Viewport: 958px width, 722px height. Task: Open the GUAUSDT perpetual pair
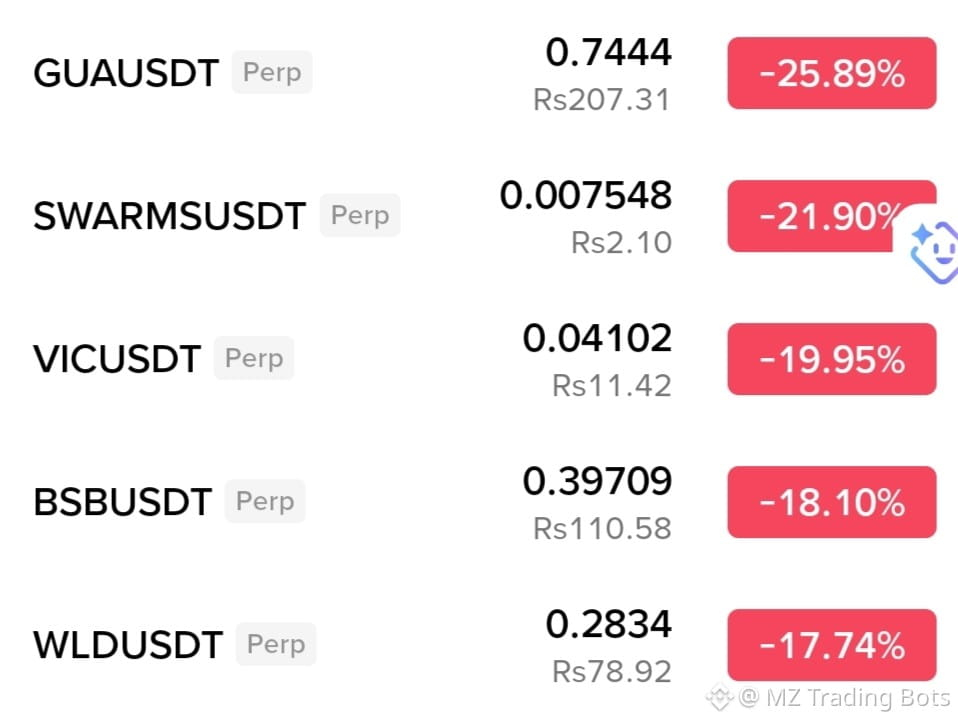479,73
